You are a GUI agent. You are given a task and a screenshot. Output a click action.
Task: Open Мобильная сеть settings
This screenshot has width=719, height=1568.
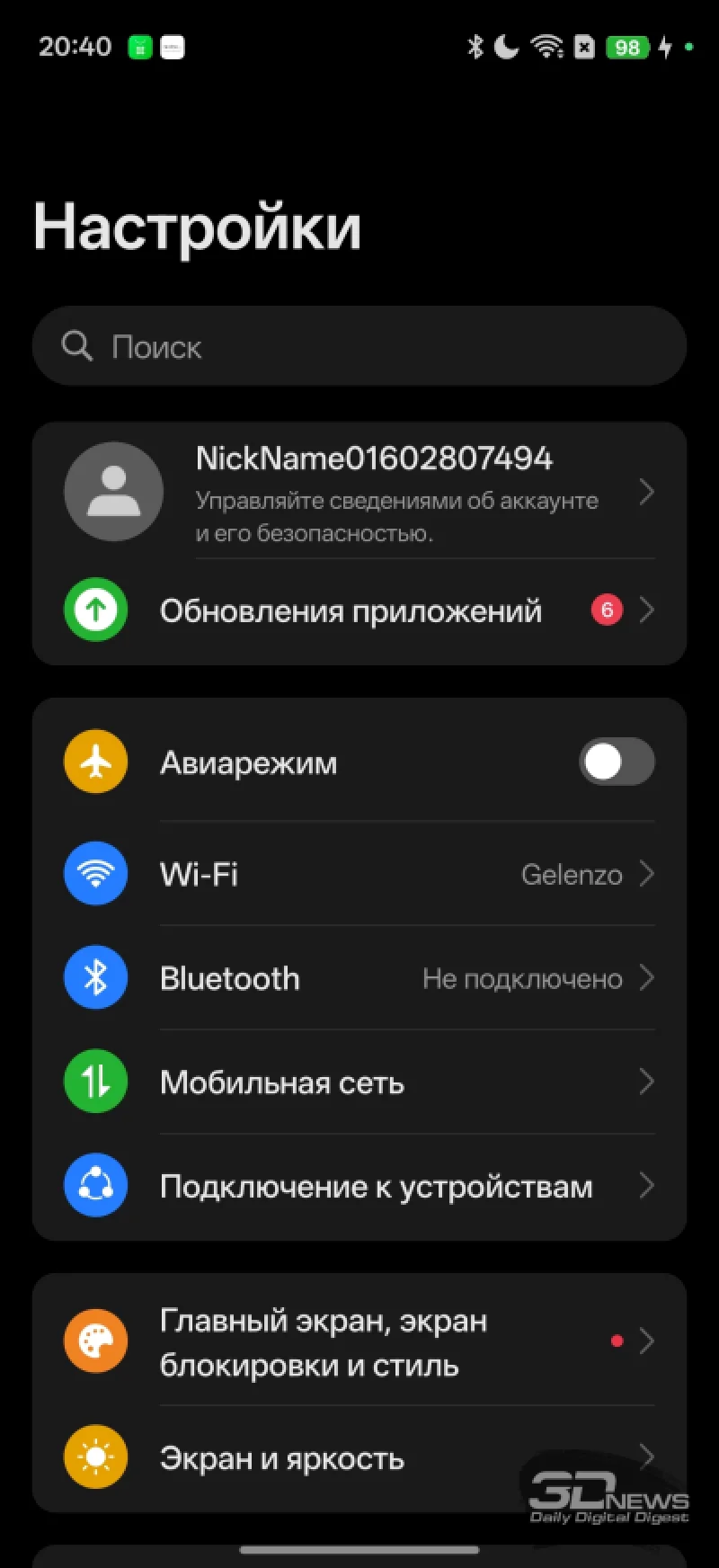359,1082
